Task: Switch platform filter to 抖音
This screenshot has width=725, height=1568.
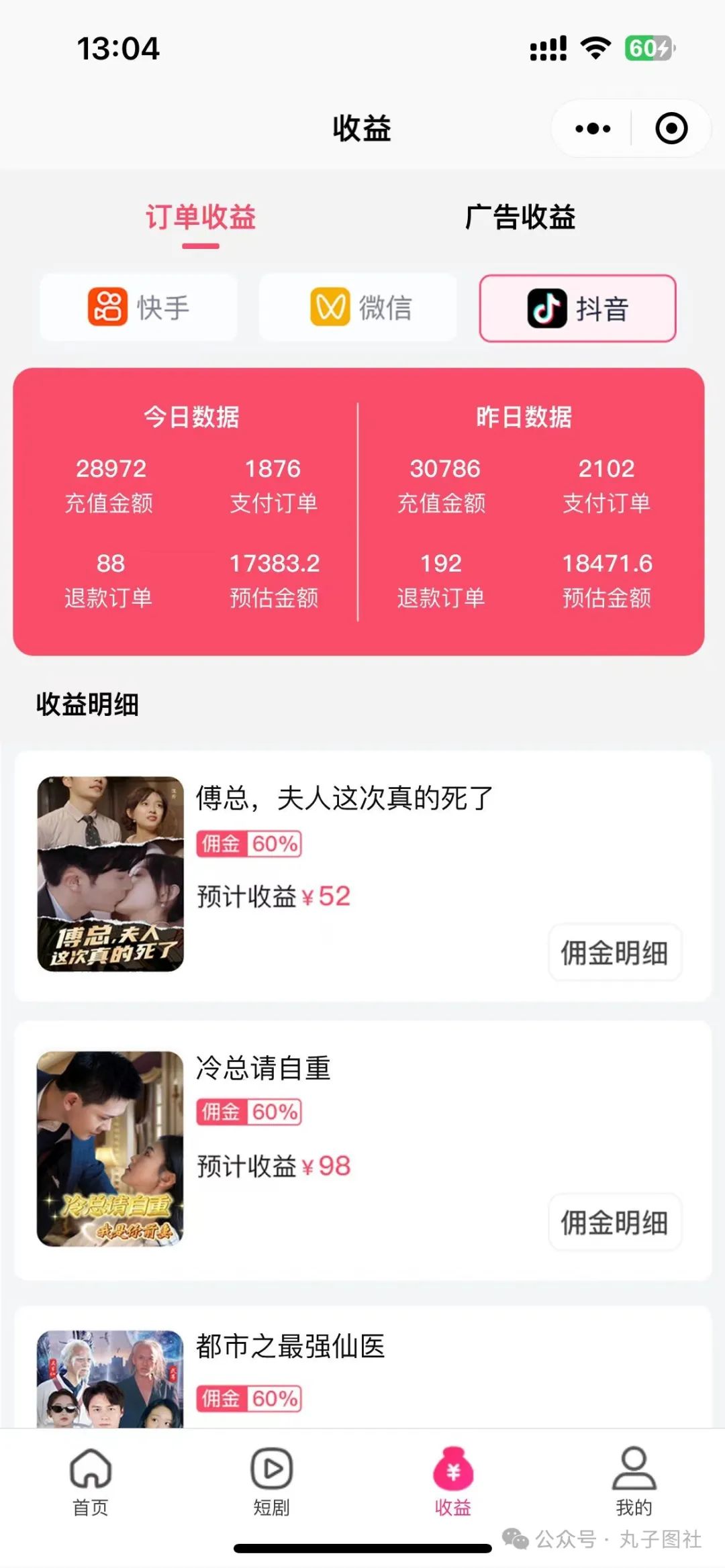Action: (x=577, y=307)
